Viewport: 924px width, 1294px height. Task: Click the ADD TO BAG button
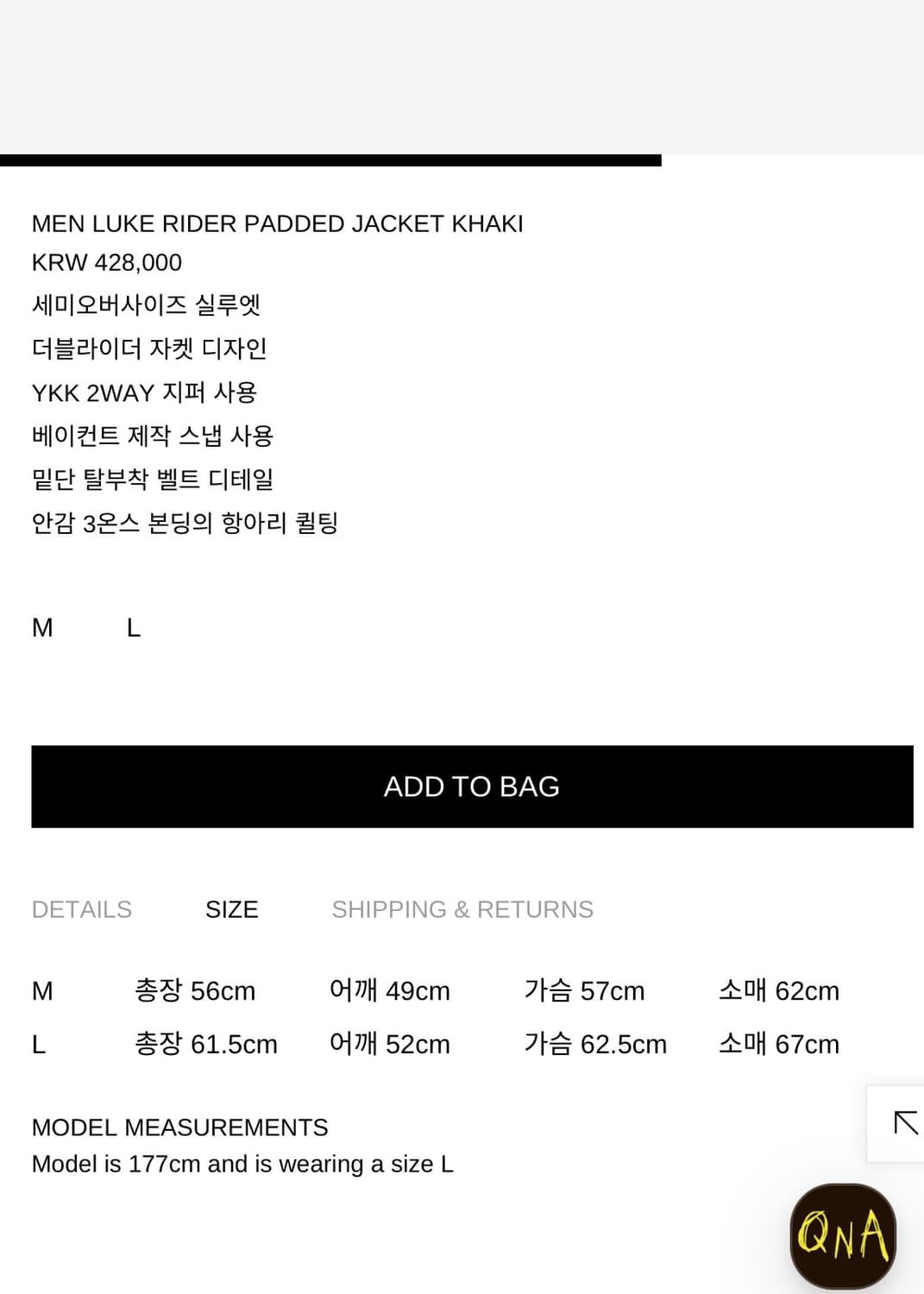(x=472, y=786)
